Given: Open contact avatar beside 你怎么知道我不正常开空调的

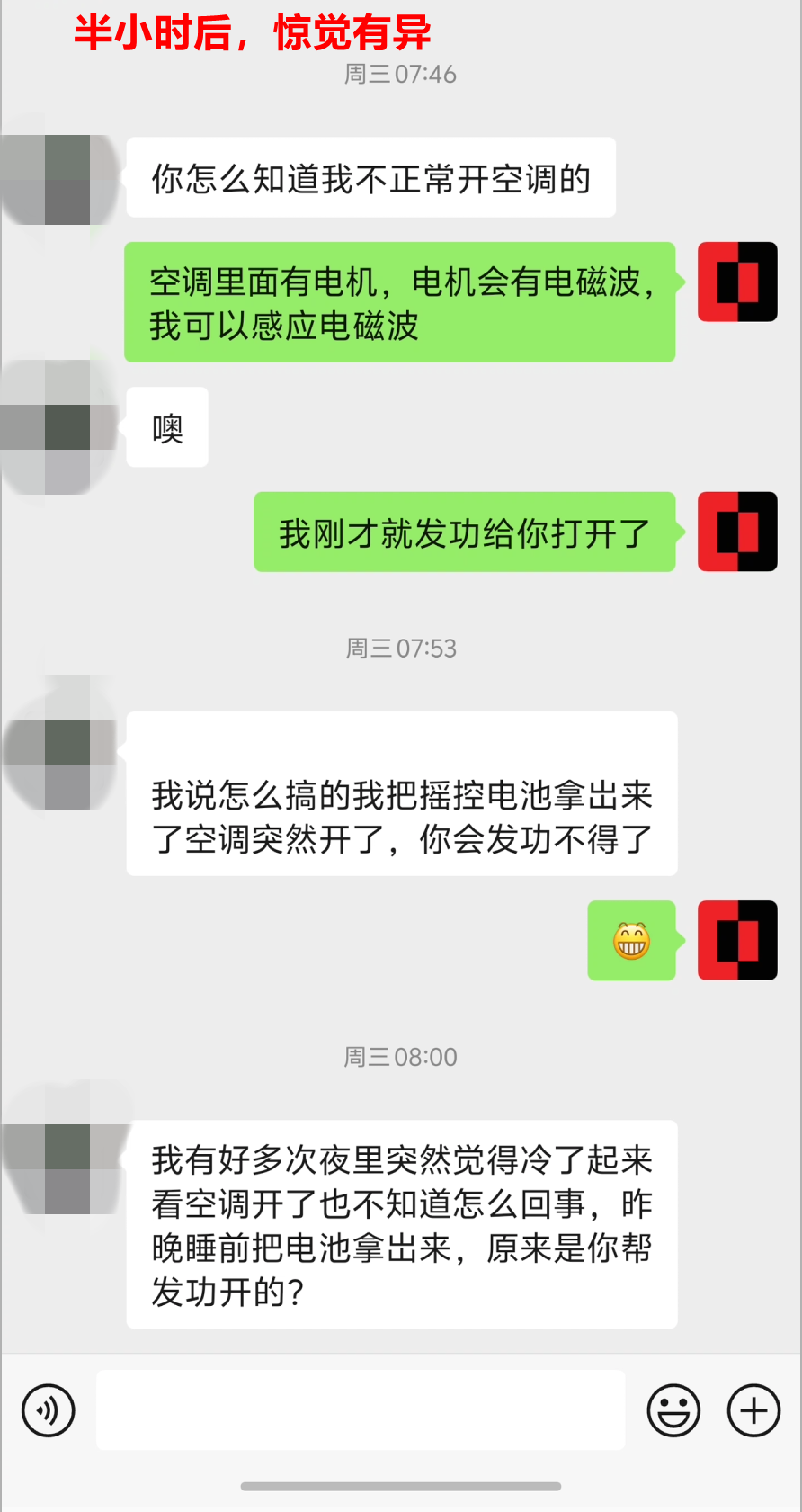Looking at the screenshot, I should tap(59, 180).
